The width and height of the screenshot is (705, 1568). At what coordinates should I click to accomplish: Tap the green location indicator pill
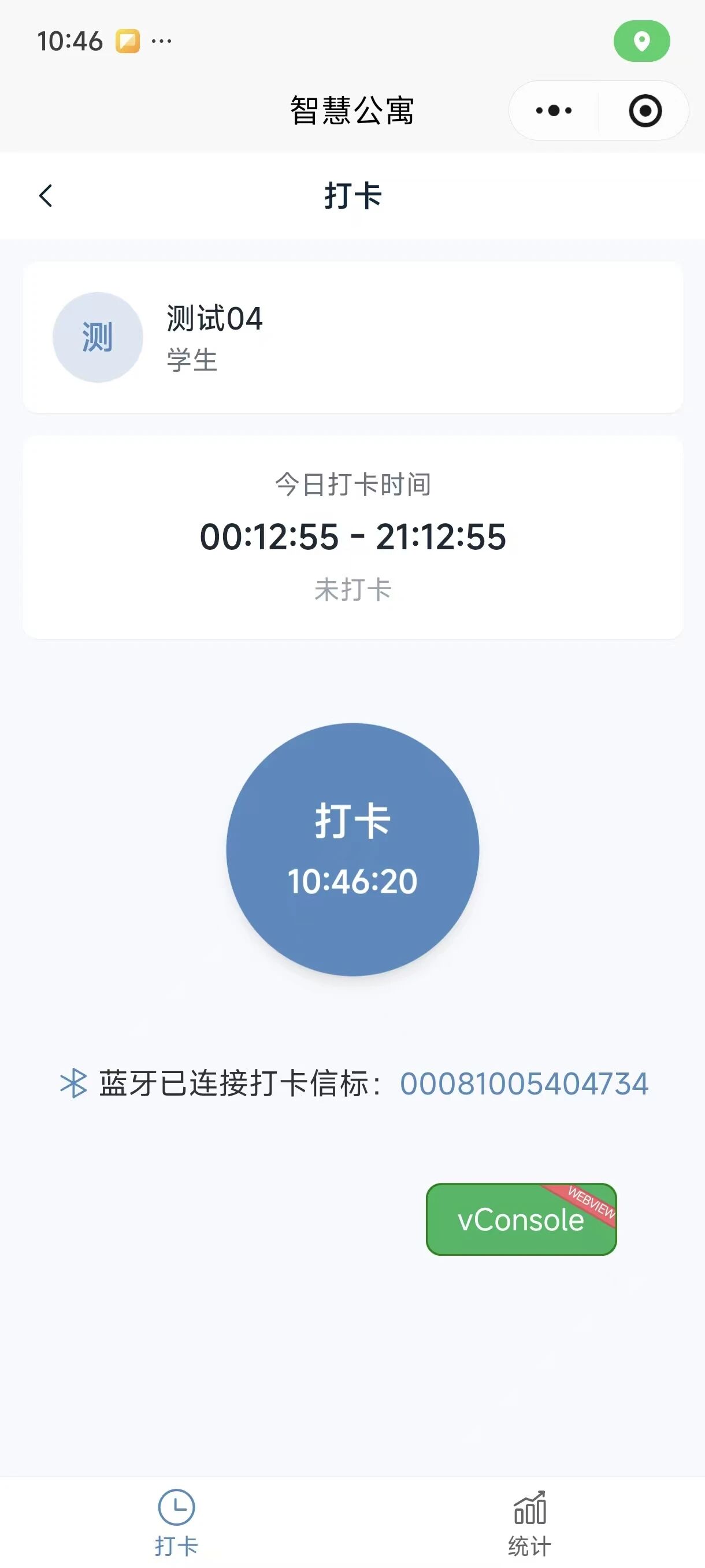click(641, 42)
